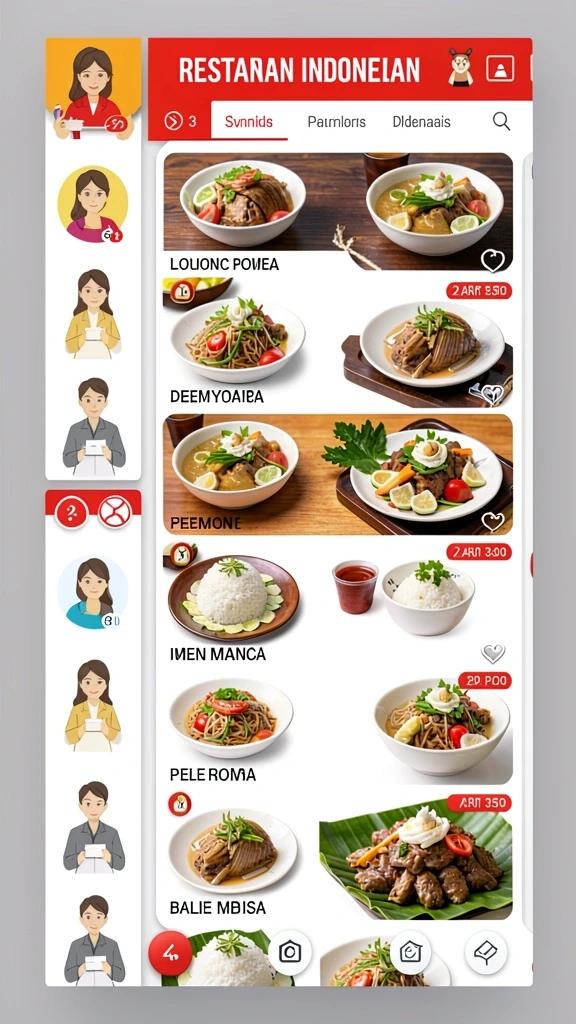This screenshot has width=576, height=1024.
Task: Like the LOUONC POMEA dish
Action: click(x=492, y=261)
